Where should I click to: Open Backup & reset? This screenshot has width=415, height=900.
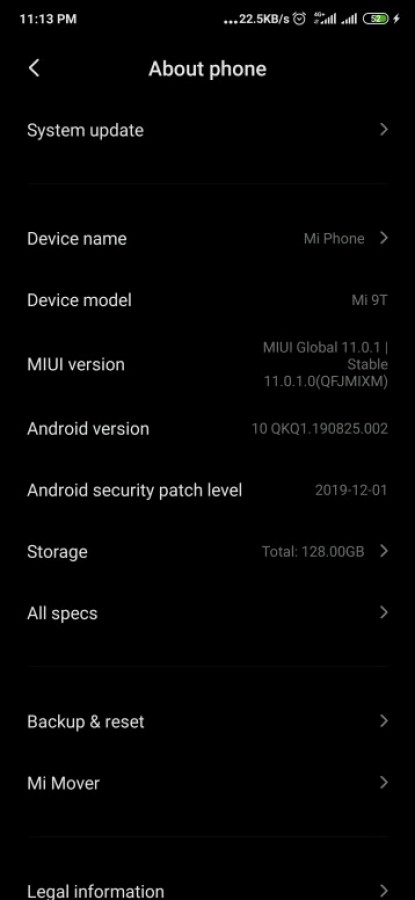point(207,721)
